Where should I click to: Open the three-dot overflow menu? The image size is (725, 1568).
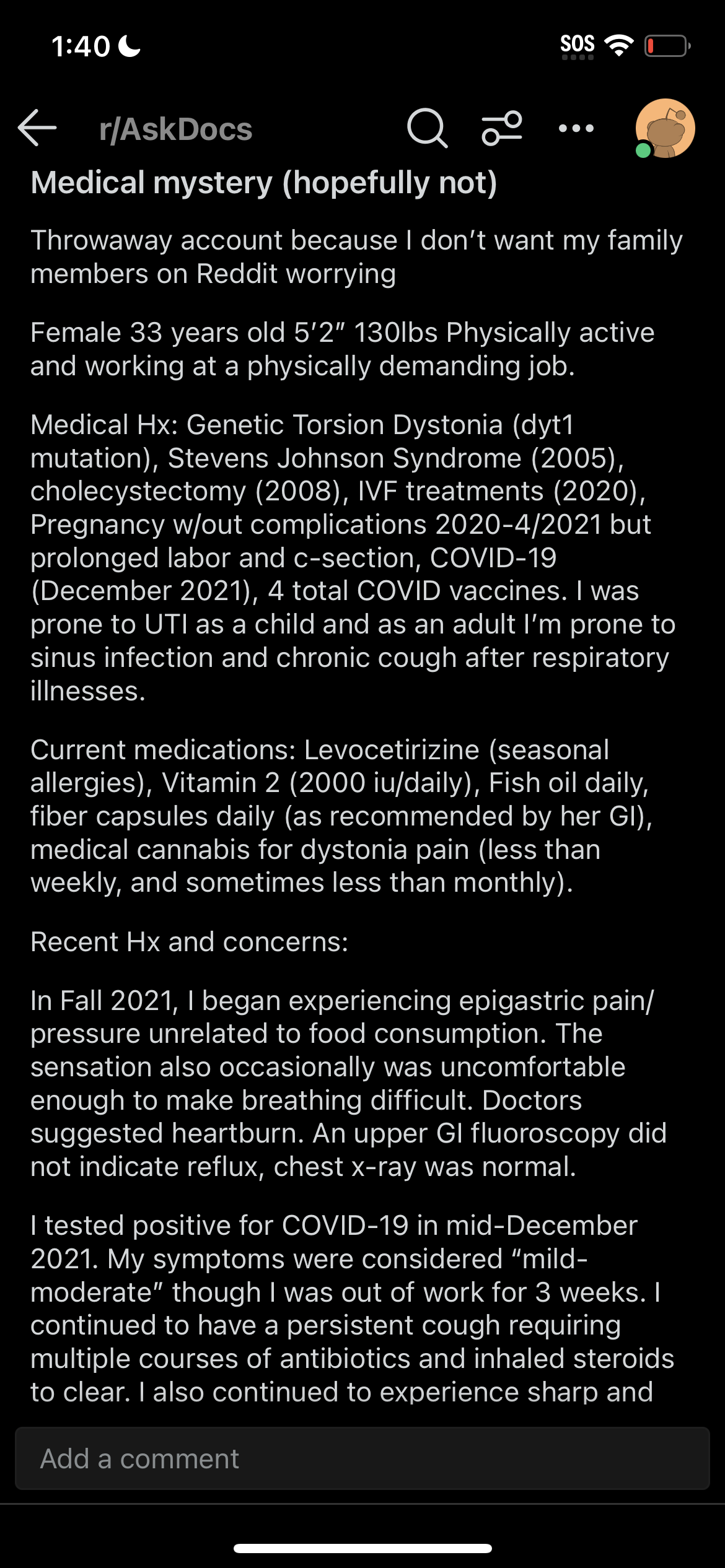[576, 128]
